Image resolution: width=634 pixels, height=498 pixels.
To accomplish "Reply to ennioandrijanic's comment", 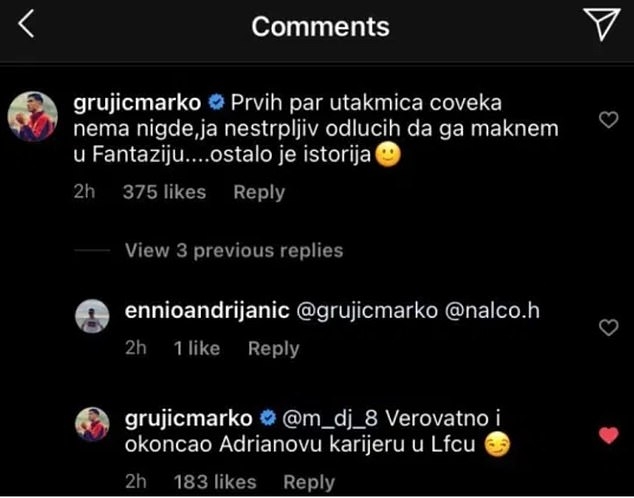I will pyautogui.click(x=273, y=349).
